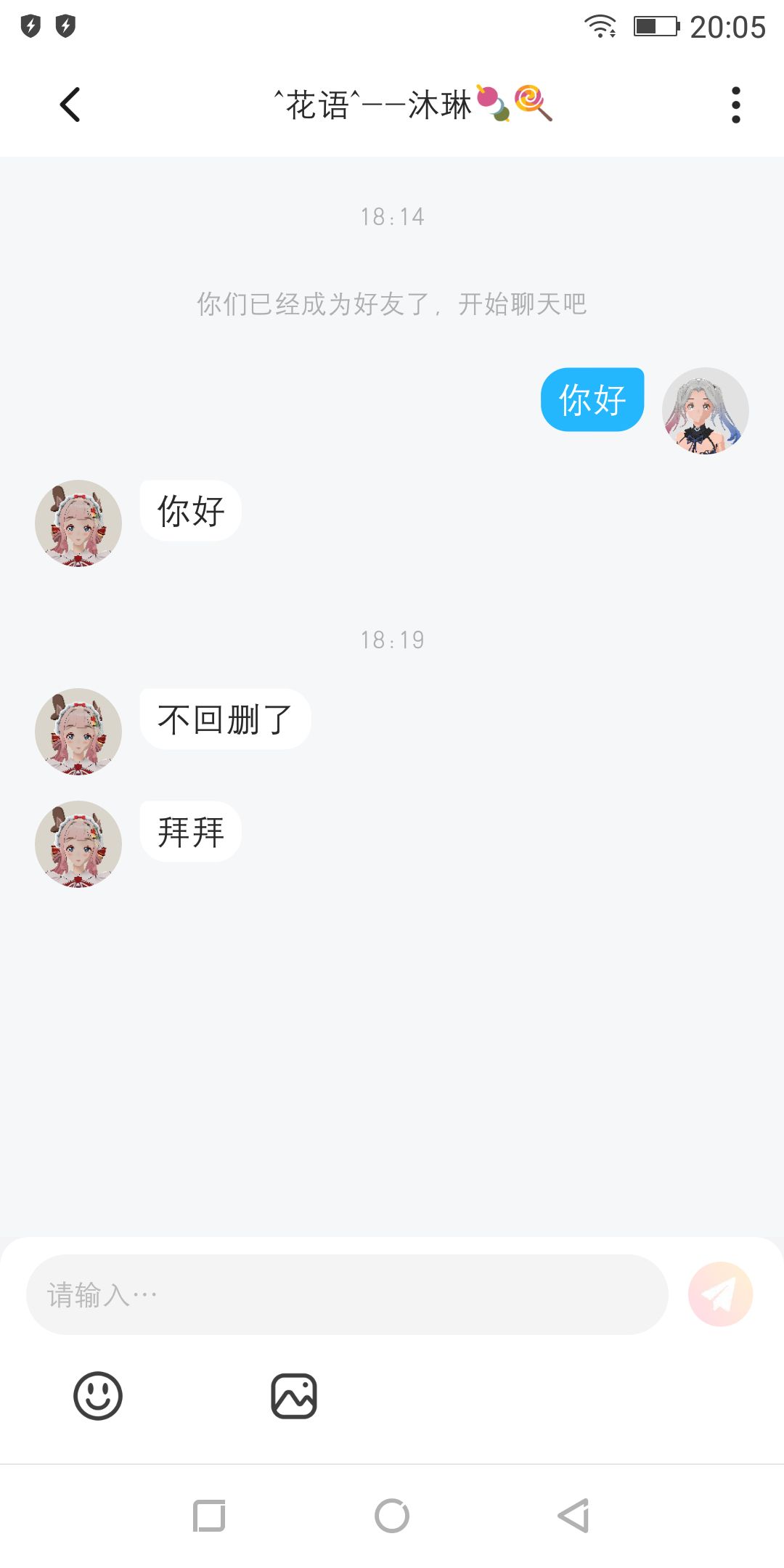Send the message with the paper plane
Screen dimensions: 784x1568
click(720, 1294)
